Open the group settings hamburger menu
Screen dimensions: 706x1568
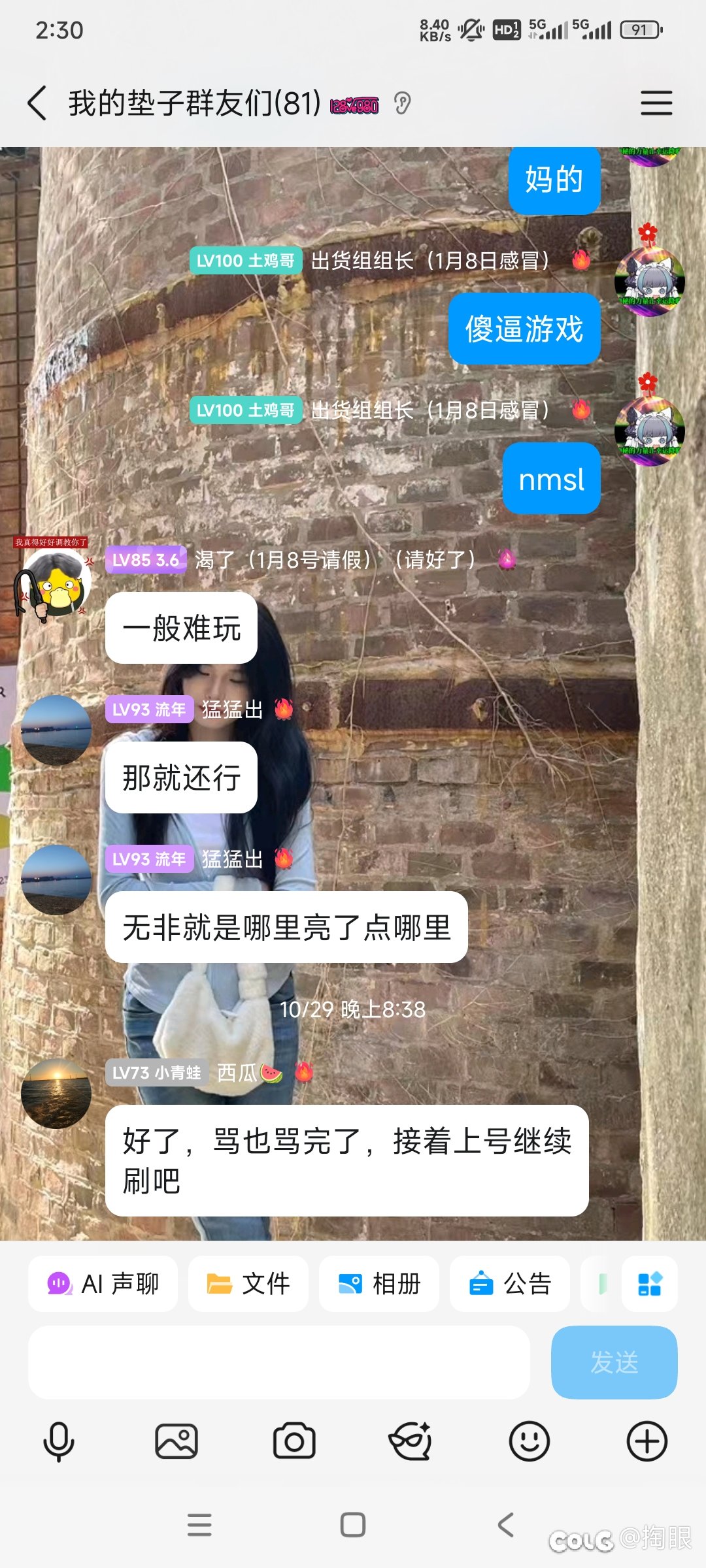(656, 103)
